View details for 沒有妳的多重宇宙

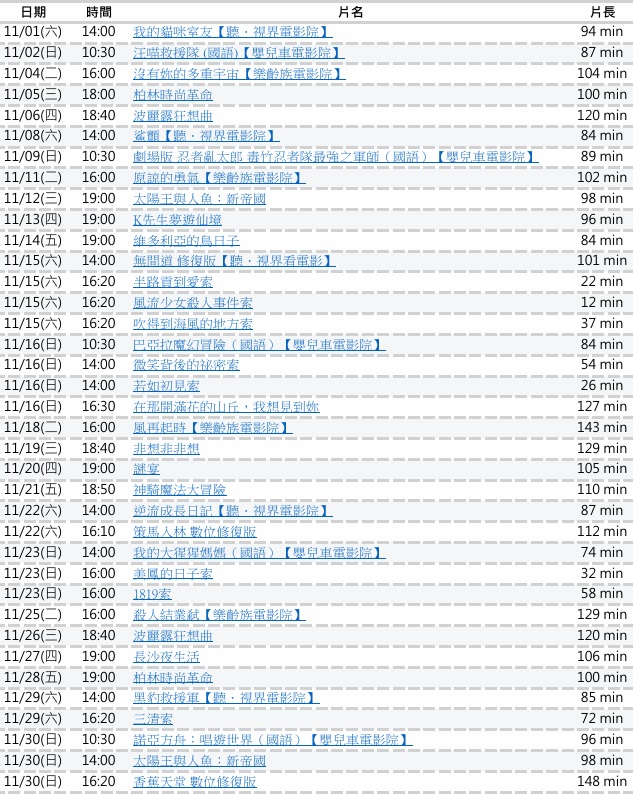pos(238,74)
